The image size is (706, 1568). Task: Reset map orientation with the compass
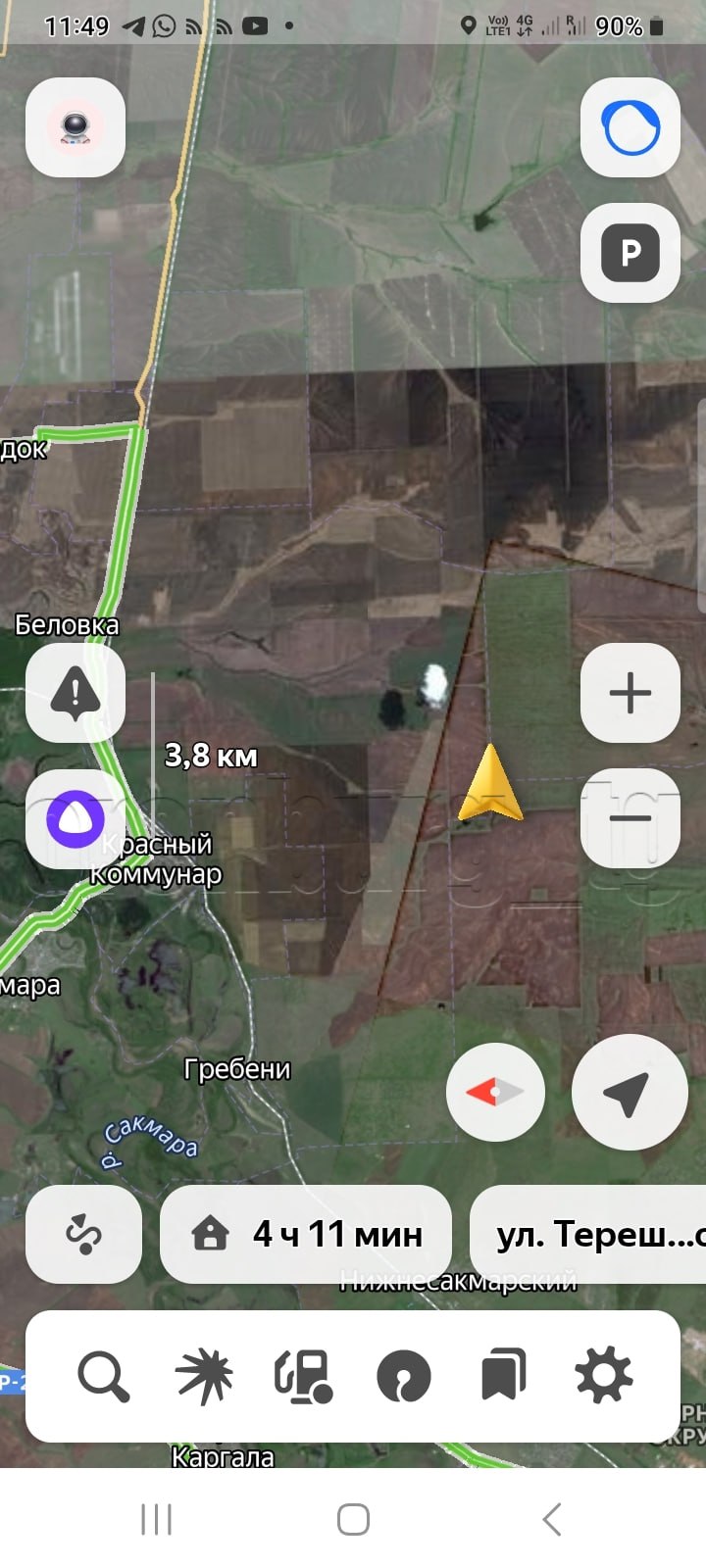[x=495, y=1092]
